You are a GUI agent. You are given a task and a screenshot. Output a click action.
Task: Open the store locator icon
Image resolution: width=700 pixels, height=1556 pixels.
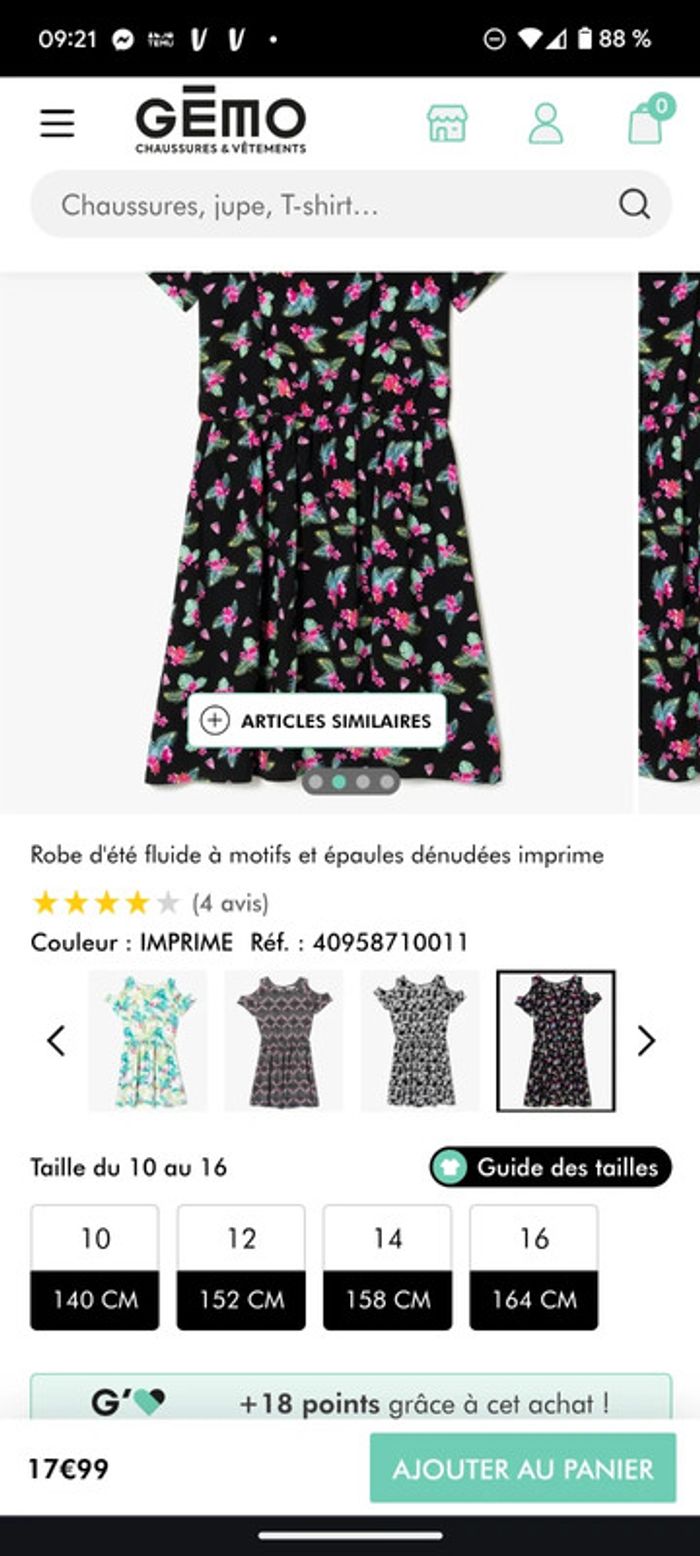(447, 123)
